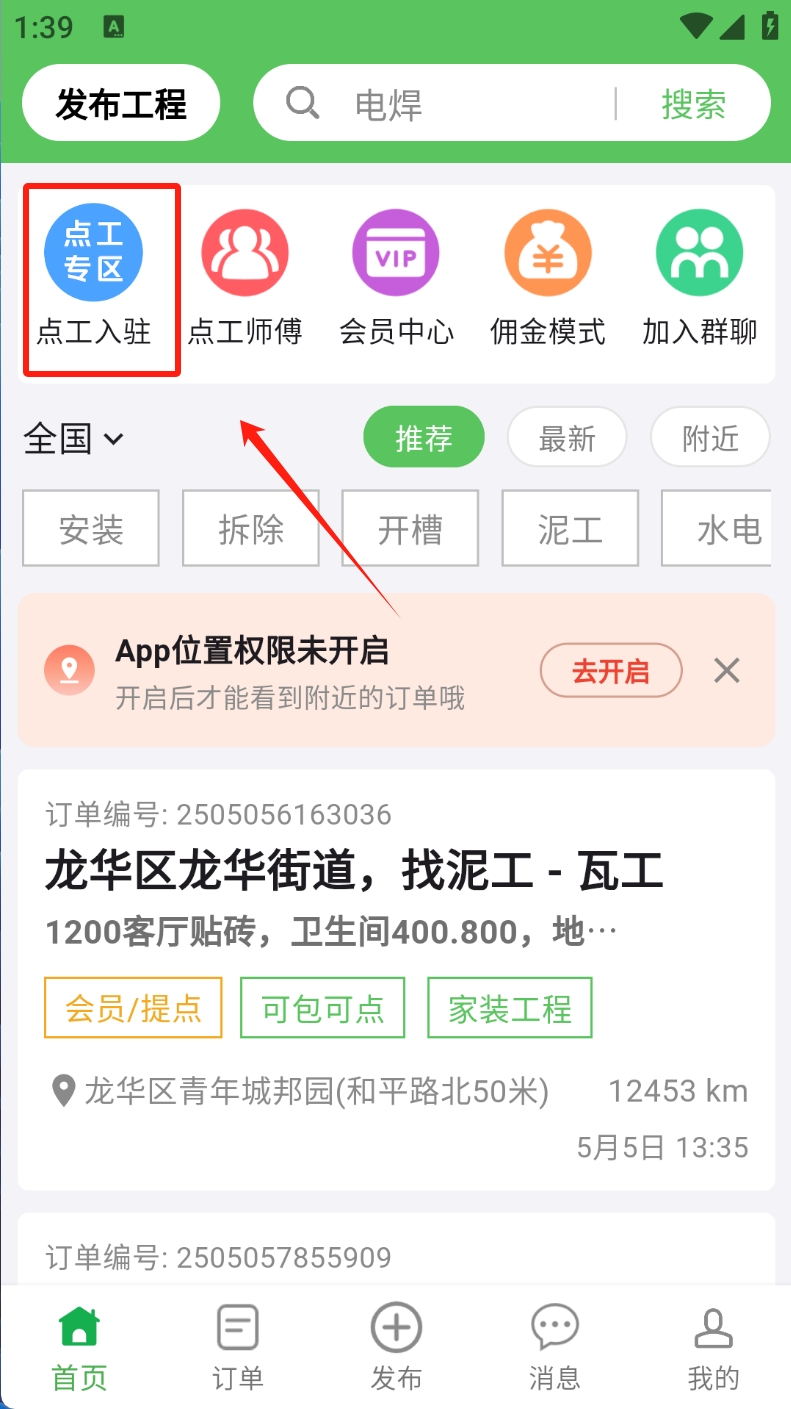Tap the 发布工程 button
This screenshot has width=791, height=1409.
pos(121,103)
